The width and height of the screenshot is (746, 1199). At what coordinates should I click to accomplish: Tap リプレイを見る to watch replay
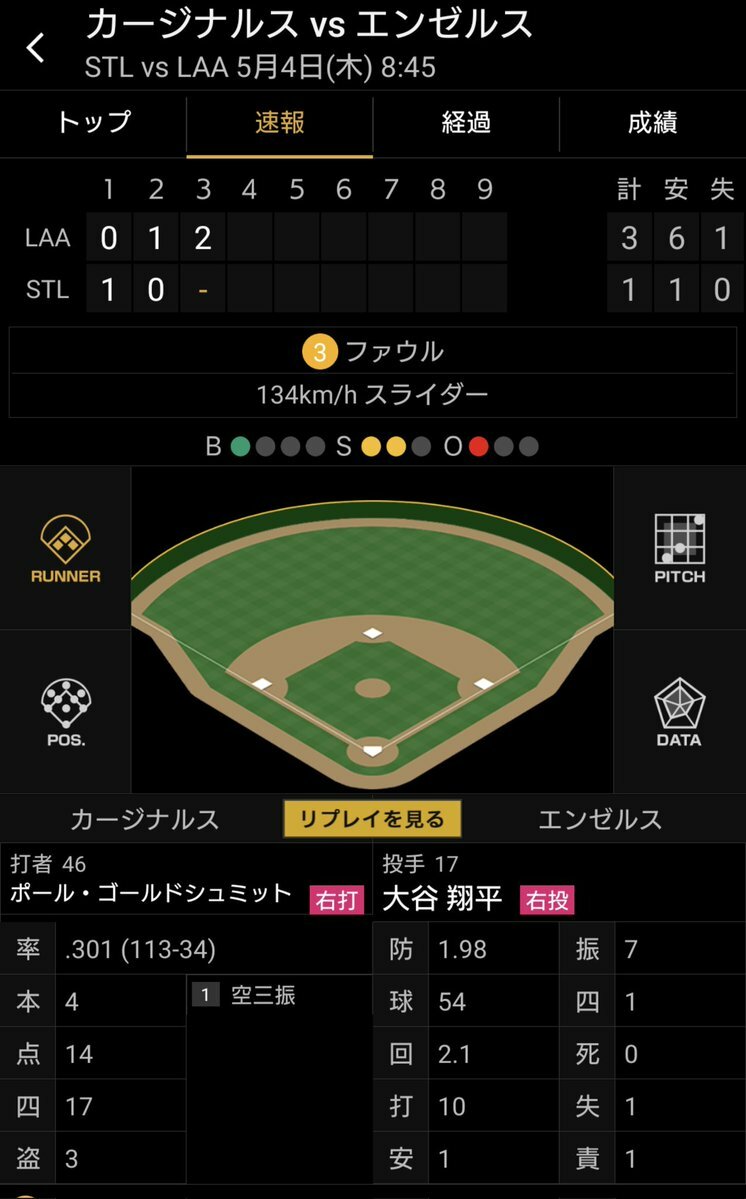pyautogui.click(x=372, y=819)
